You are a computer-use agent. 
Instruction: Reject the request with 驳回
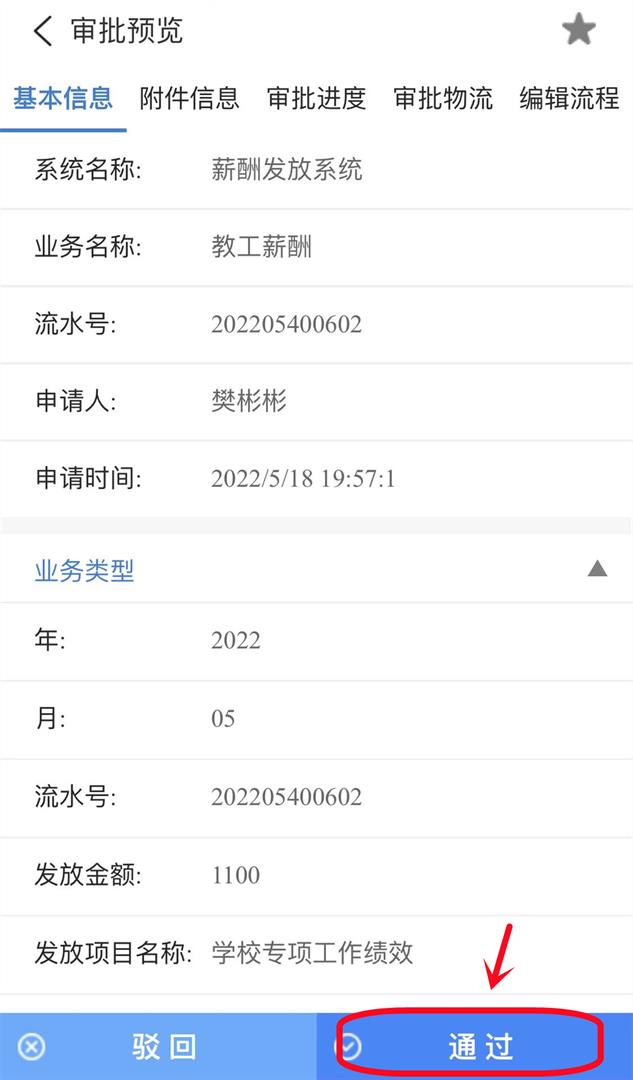(x=158, y=1046)
